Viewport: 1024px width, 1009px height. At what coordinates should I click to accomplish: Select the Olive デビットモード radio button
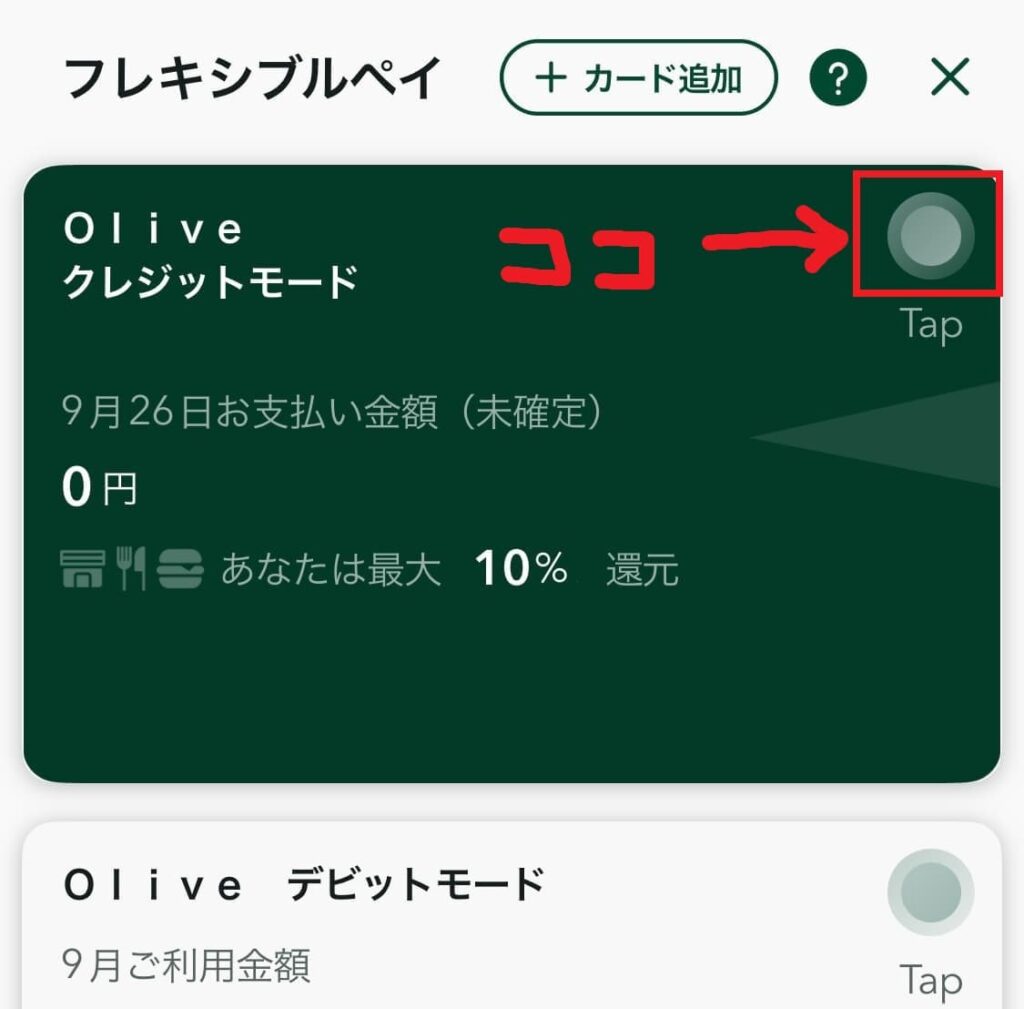pyautogui.click(x=930, y=892)
